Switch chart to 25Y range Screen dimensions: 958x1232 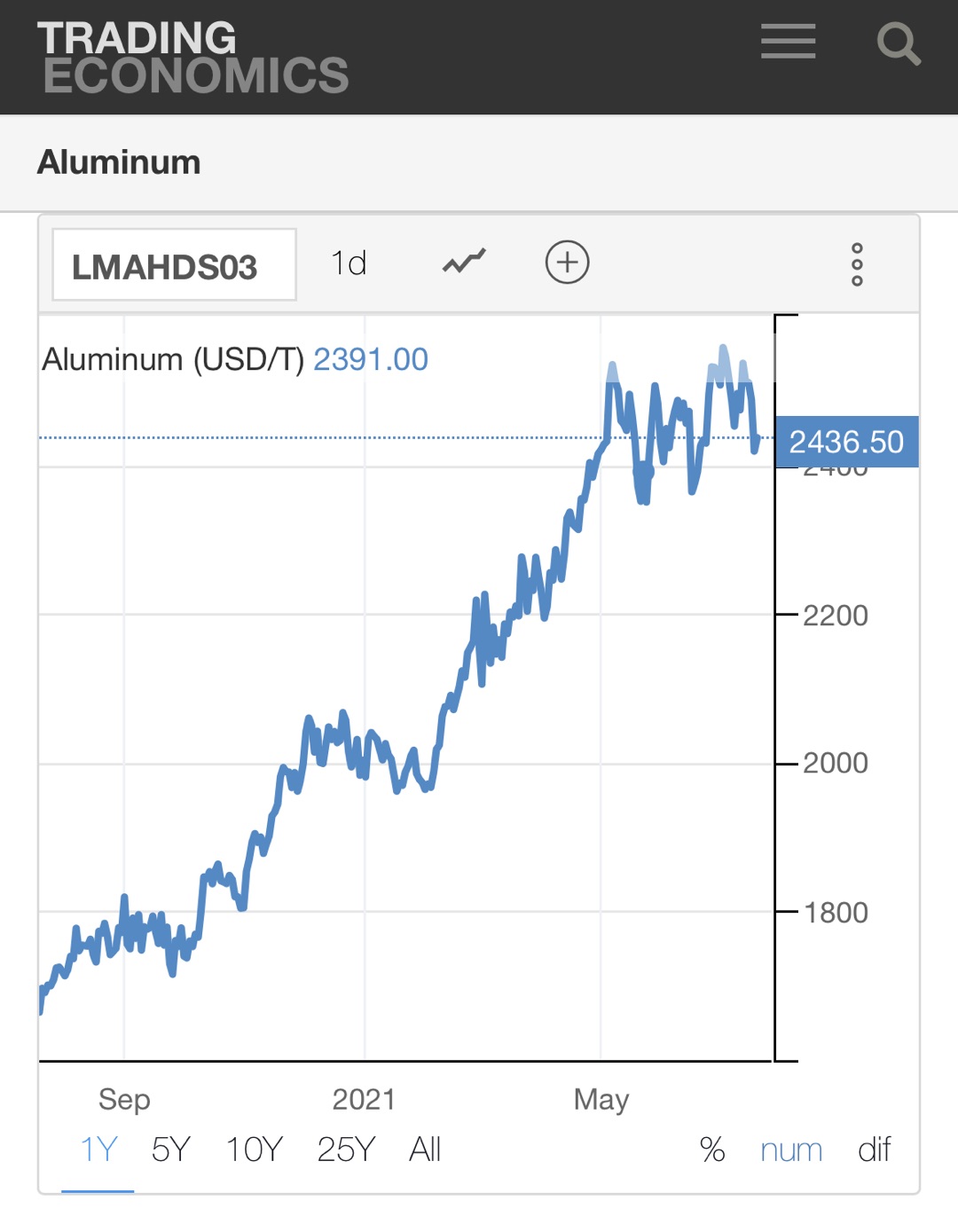click(x=346, y=1150)
